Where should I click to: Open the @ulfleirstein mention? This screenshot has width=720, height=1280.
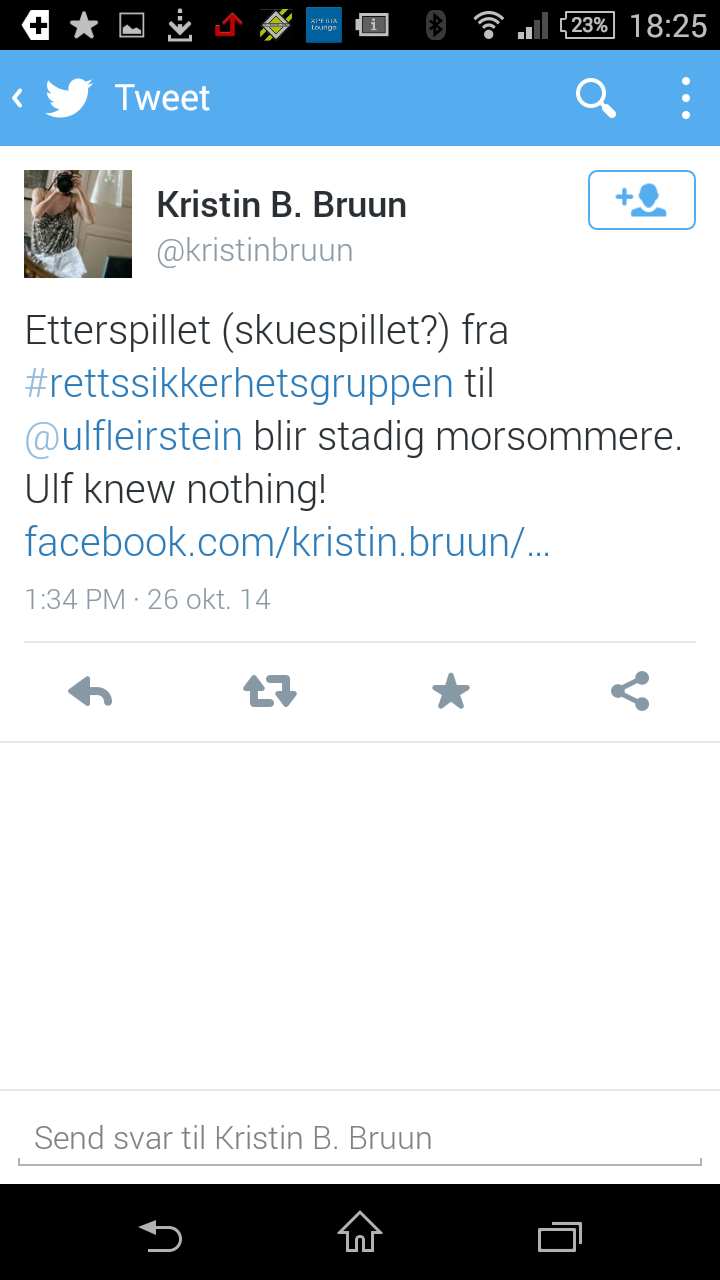click(x=134, y=436)
